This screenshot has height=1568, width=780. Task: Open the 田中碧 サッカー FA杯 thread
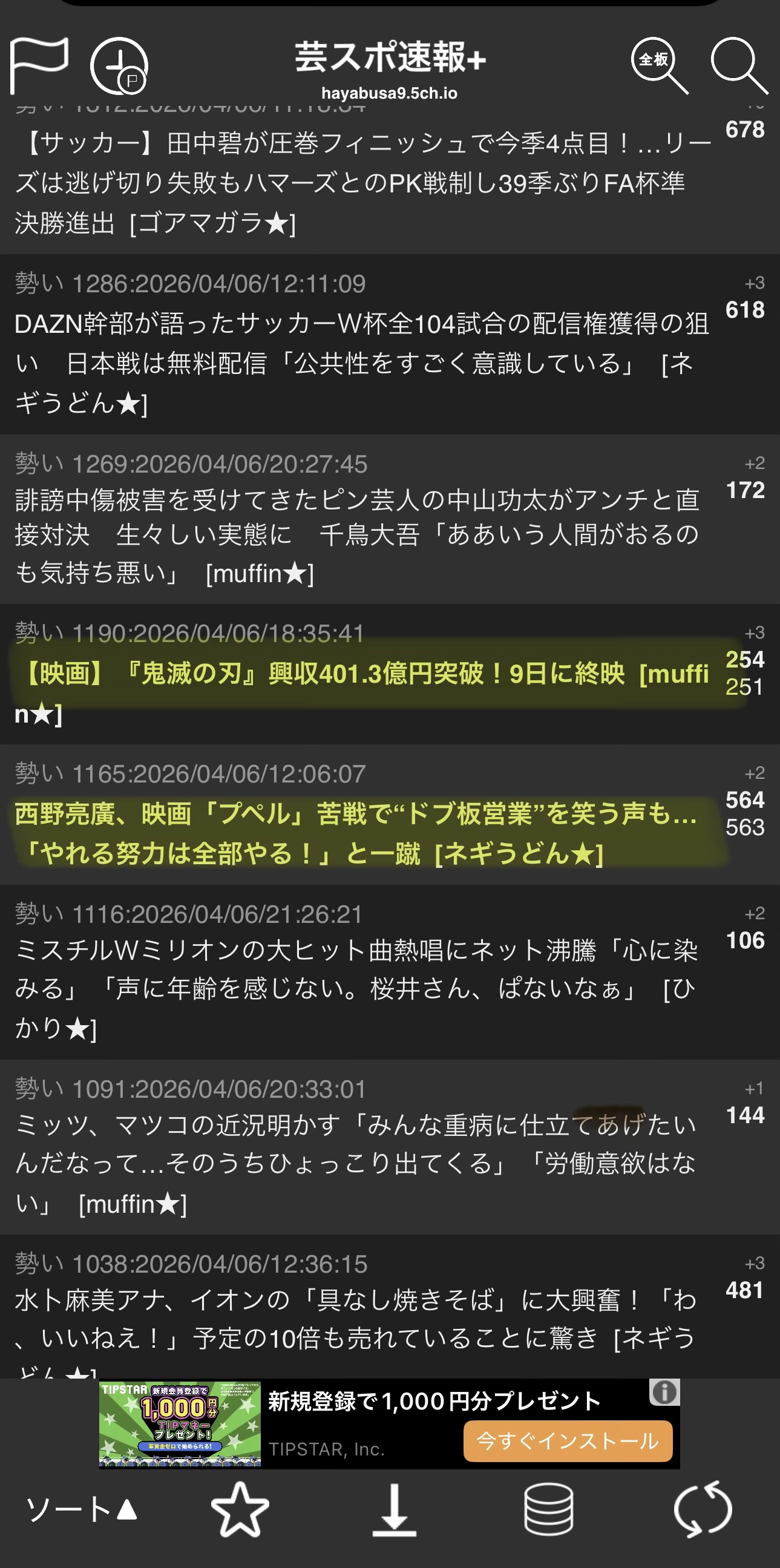click(359, 183)
